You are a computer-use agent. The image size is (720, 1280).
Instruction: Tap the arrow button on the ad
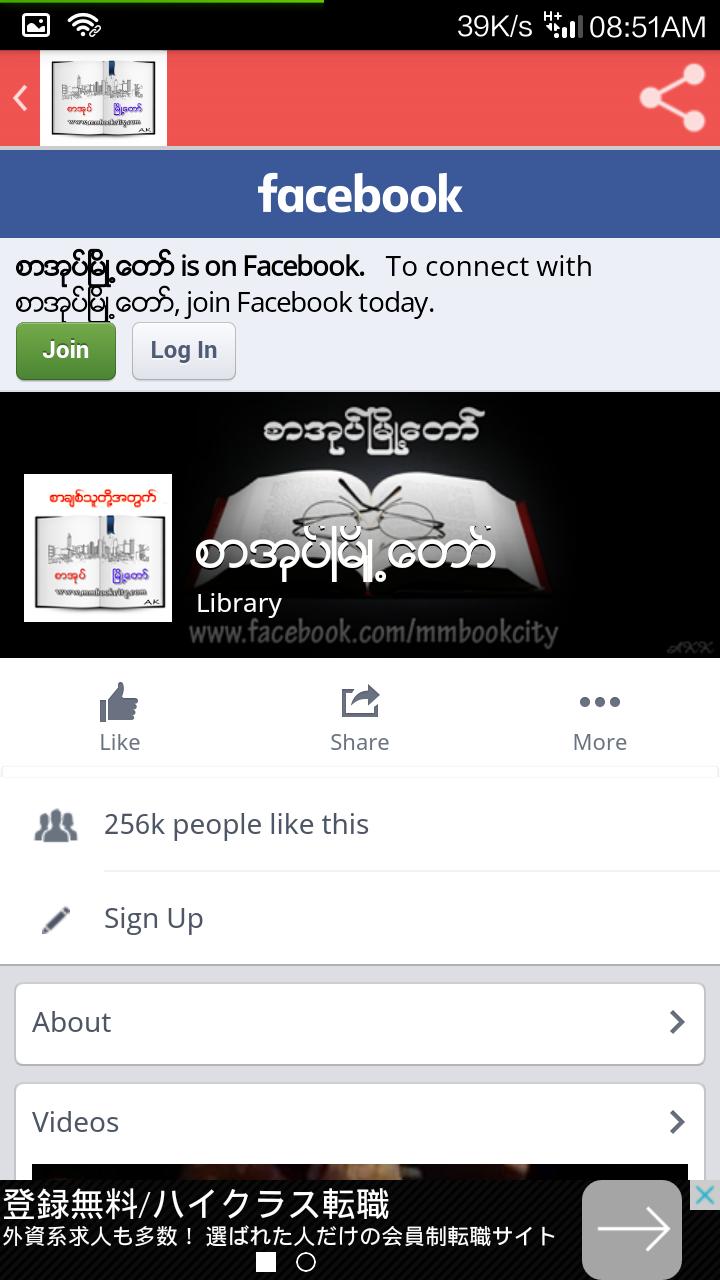tap(632, 1229)
